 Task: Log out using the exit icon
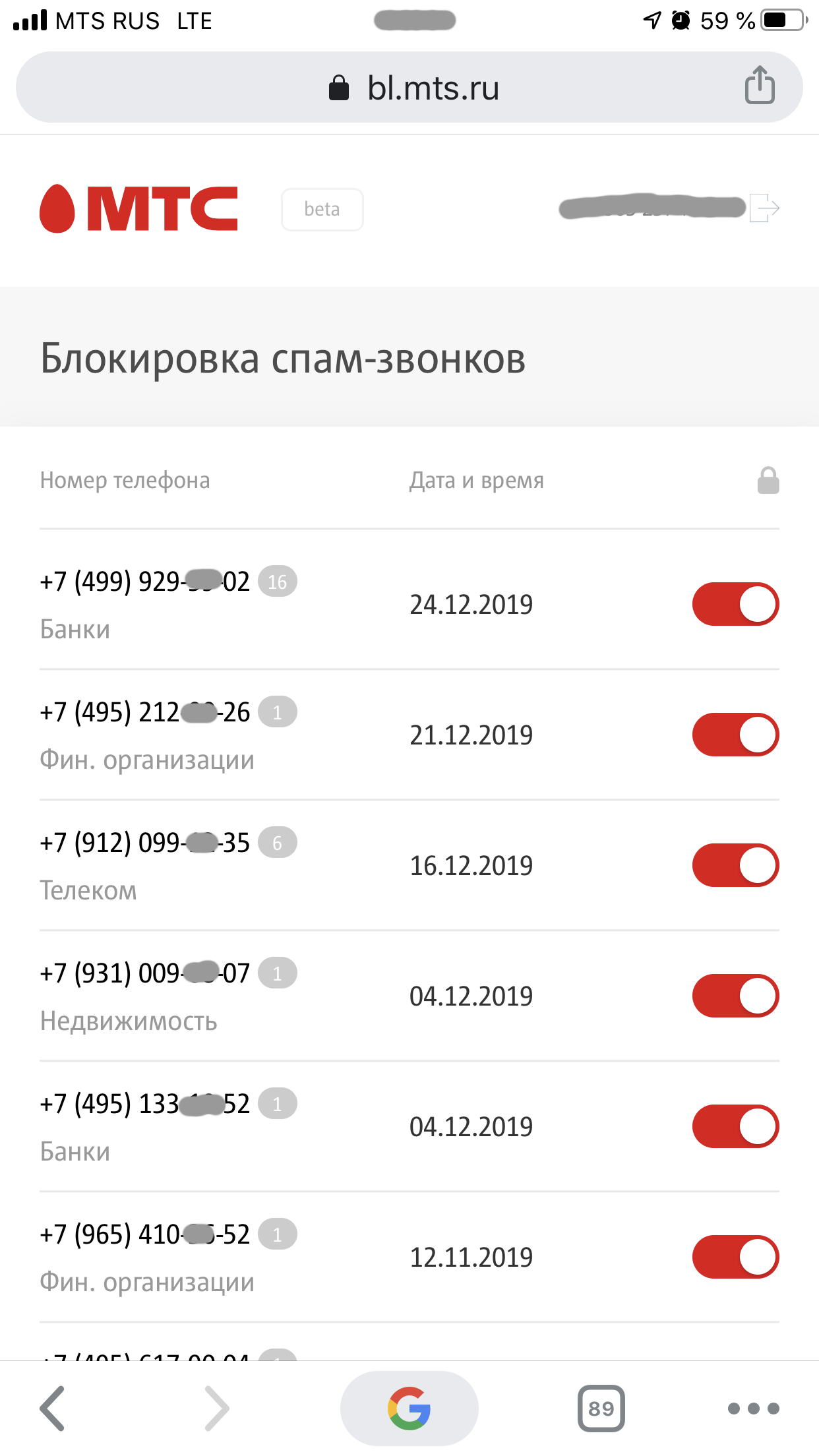[765, 208]
